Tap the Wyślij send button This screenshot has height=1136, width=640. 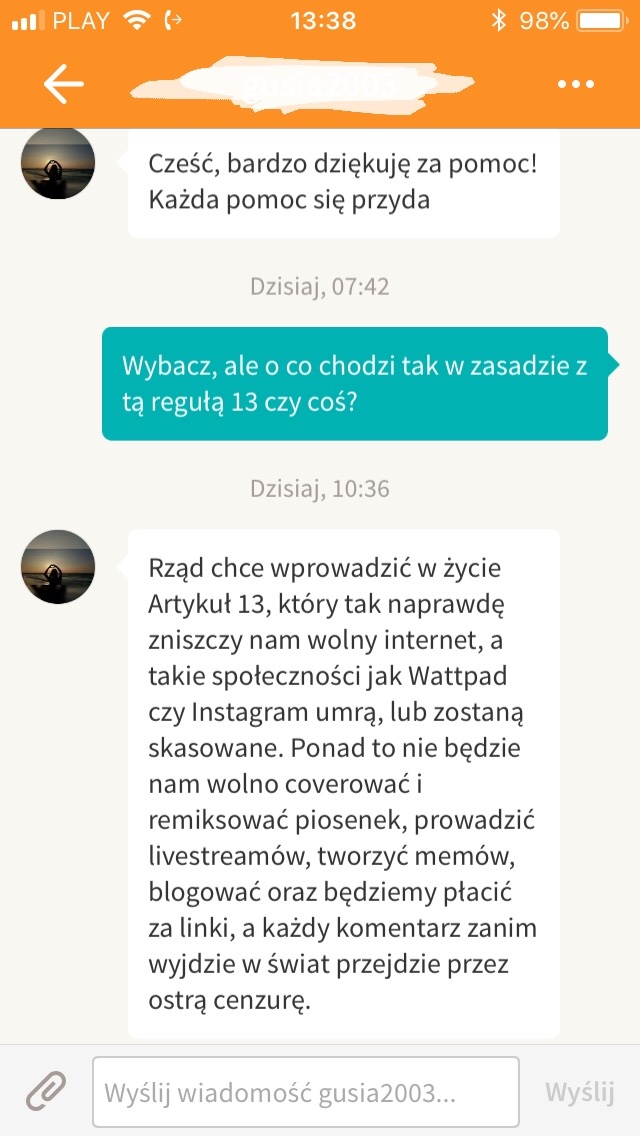click(x=579, y=1092)
